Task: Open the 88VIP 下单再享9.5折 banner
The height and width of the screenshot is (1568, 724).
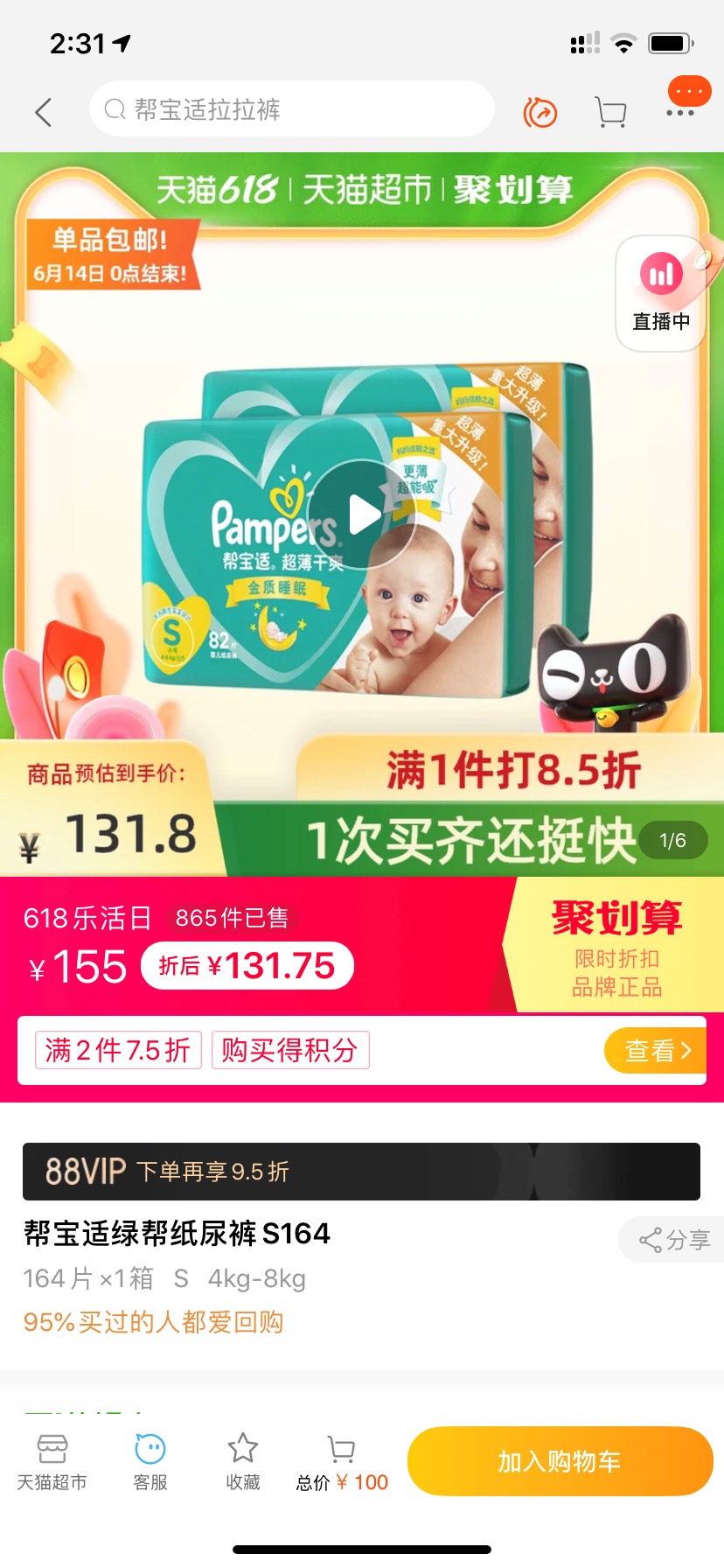Action: pos(361,1171)
